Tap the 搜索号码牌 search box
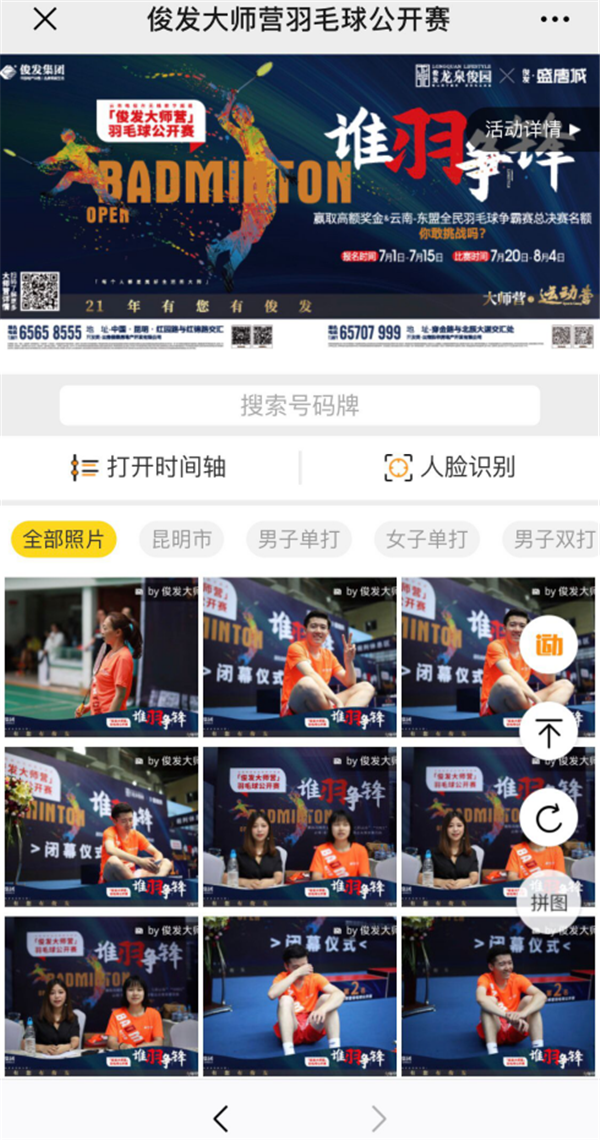The image size is (600, 1140). [x=300, y=405]
